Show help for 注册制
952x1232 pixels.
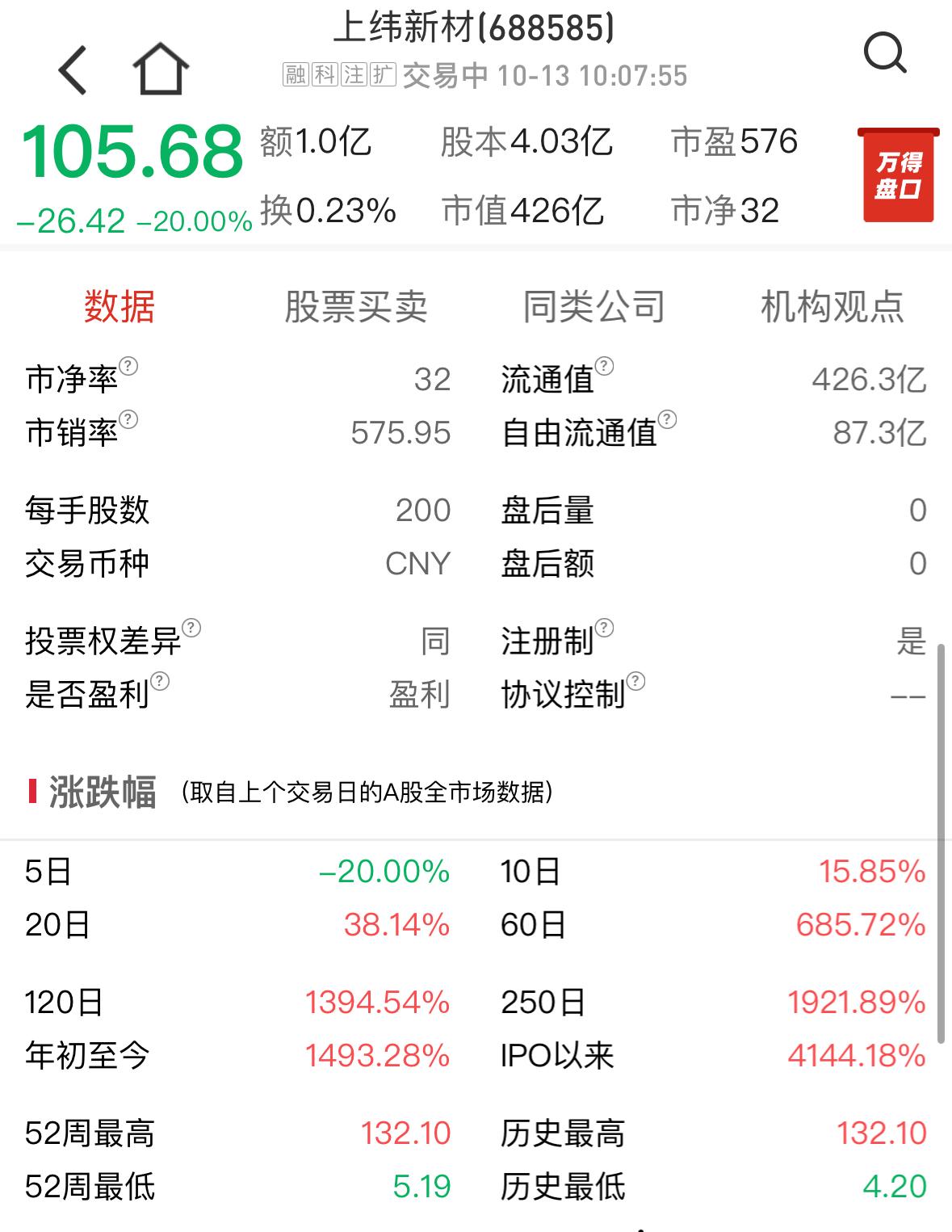tap(604, 629)
